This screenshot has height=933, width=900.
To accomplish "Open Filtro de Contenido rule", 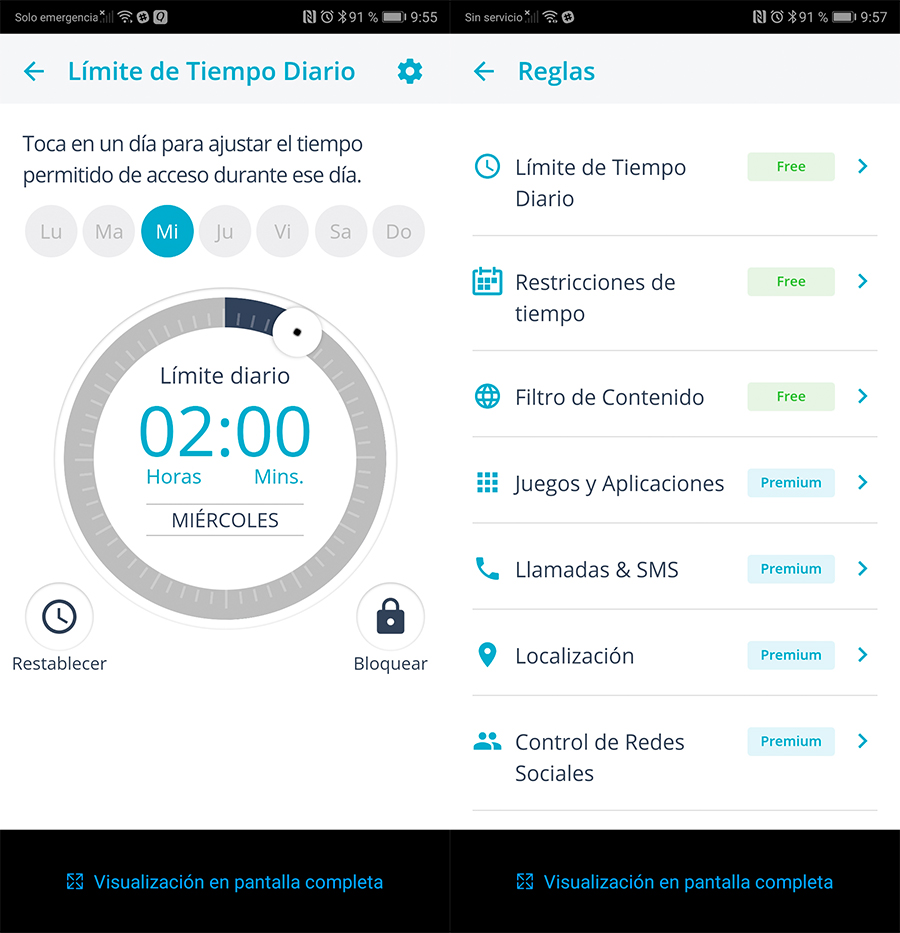I will (x=674, y=397).
